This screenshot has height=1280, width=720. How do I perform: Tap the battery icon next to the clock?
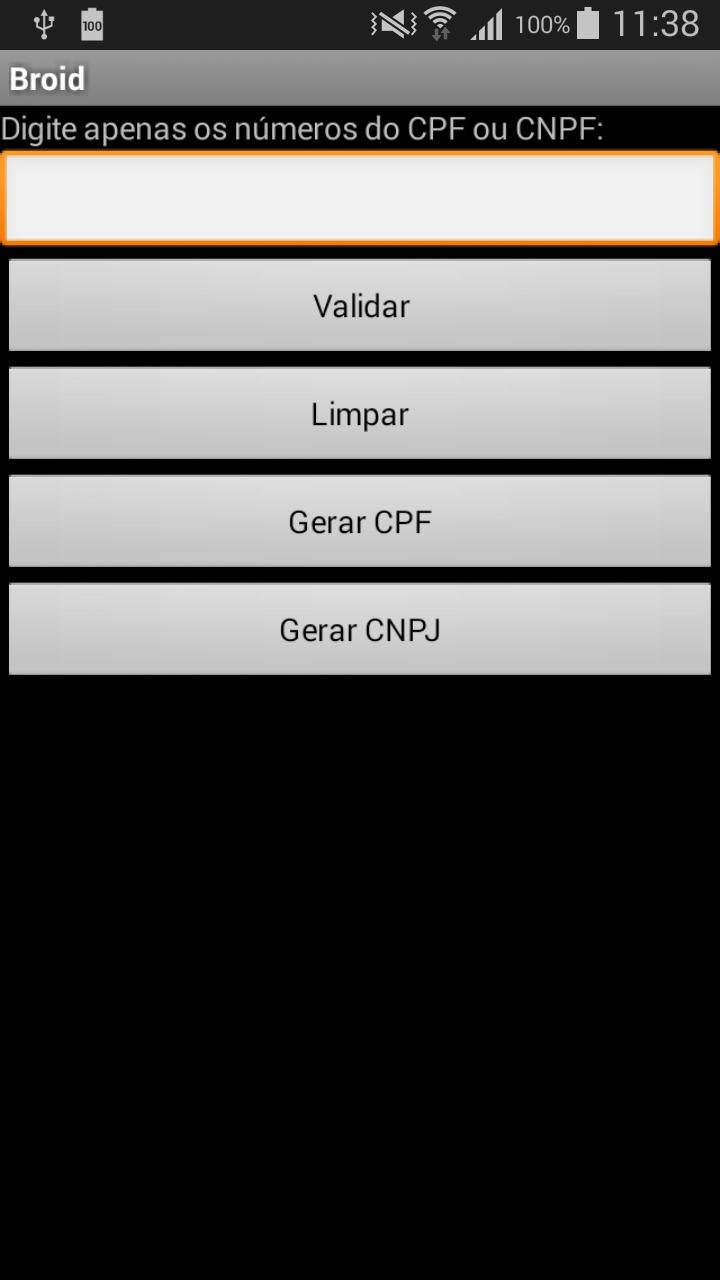pos(588,22)
